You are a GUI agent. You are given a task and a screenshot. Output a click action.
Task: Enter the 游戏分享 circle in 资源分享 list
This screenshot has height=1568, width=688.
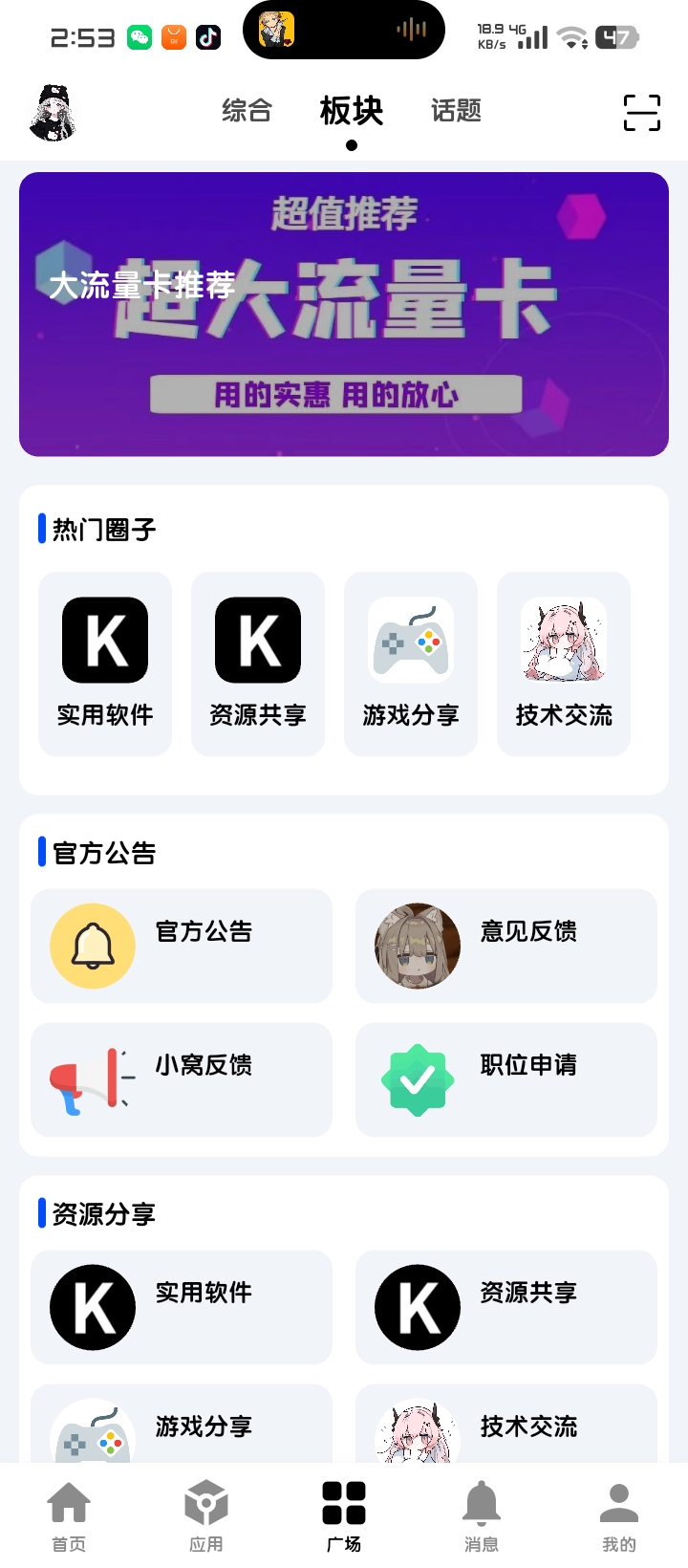pyautogui.click(x=90, y=1431)
